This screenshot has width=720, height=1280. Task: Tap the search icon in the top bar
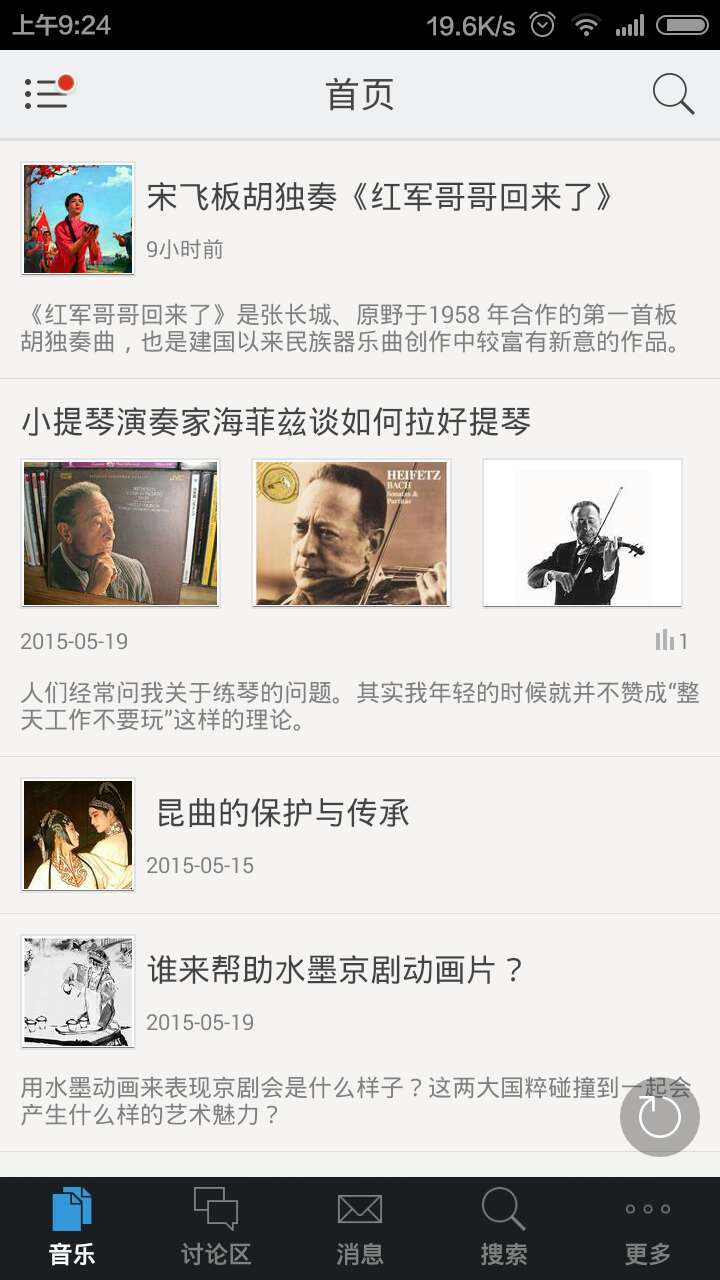pos(673,94)
